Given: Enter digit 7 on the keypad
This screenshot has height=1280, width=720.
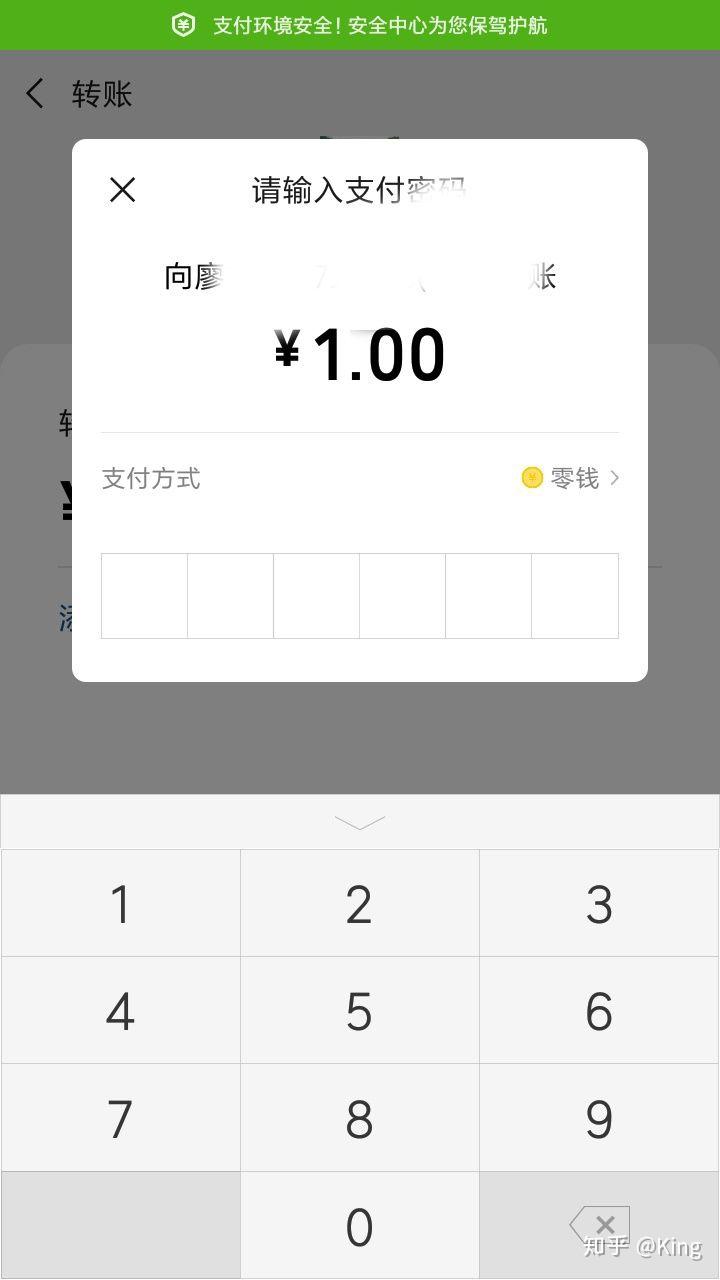Looking at the screenshot, I should [120, 1118].
